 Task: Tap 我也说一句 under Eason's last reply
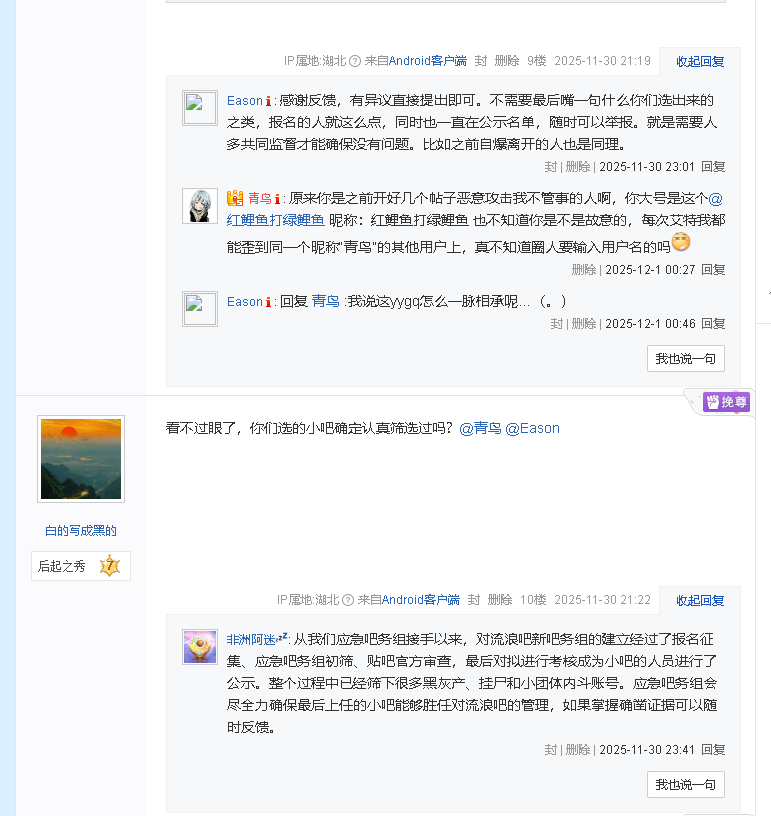[685, 358]
